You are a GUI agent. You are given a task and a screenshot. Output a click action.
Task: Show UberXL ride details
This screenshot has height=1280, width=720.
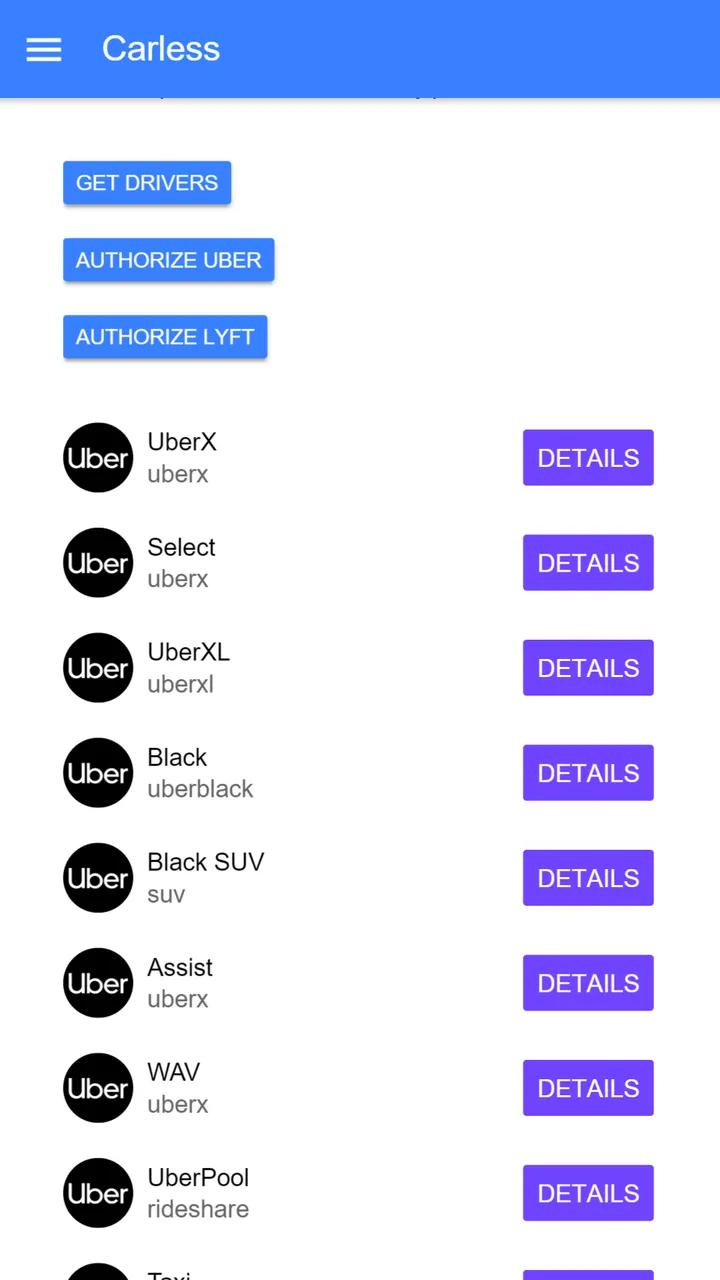click(588, 668)
